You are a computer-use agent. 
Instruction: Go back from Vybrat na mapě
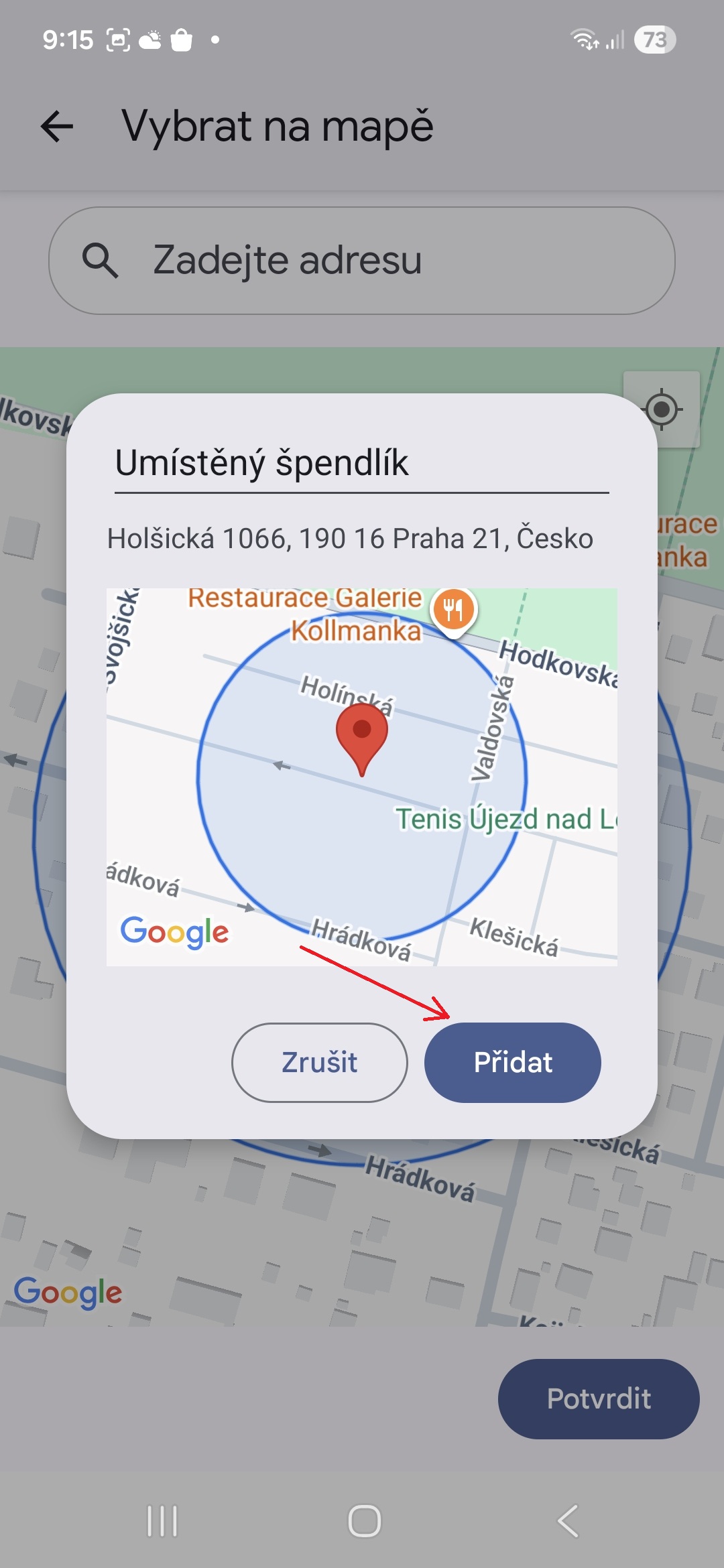point(57,126)
